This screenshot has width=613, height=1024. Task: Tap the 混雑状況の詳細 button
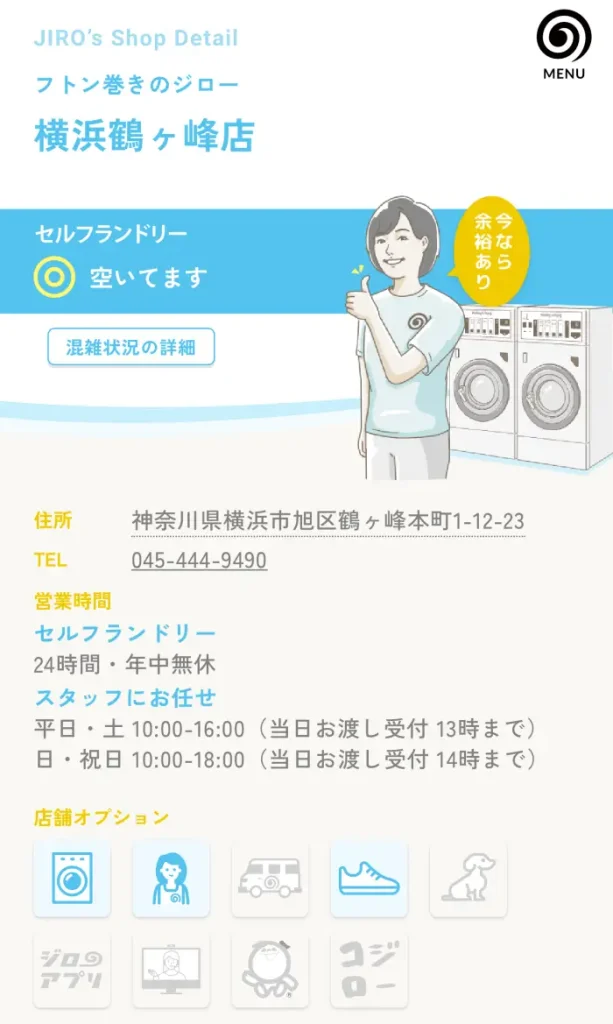point(131,347)
